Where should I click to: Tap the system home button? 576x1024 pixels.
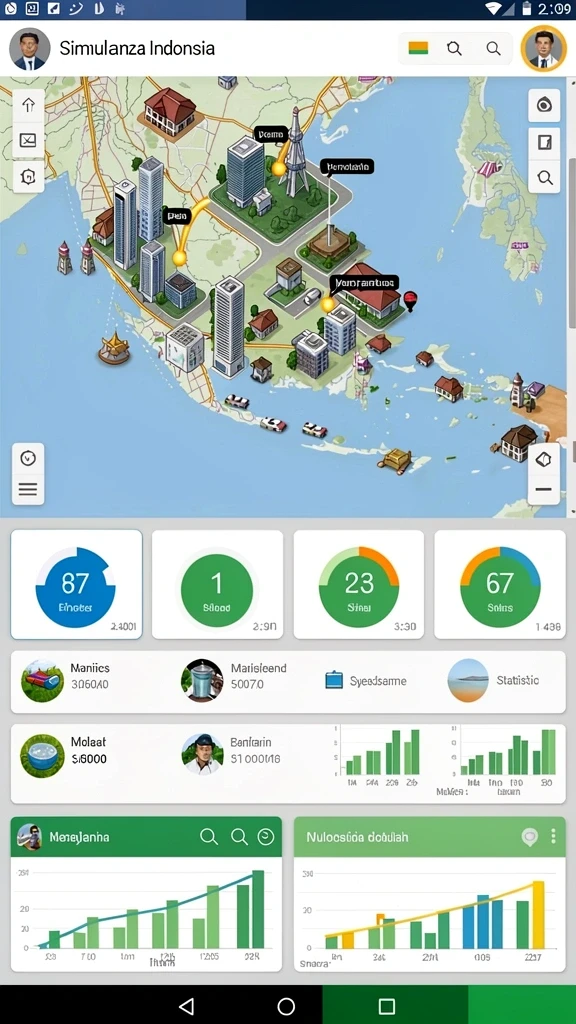[286, 1006]
